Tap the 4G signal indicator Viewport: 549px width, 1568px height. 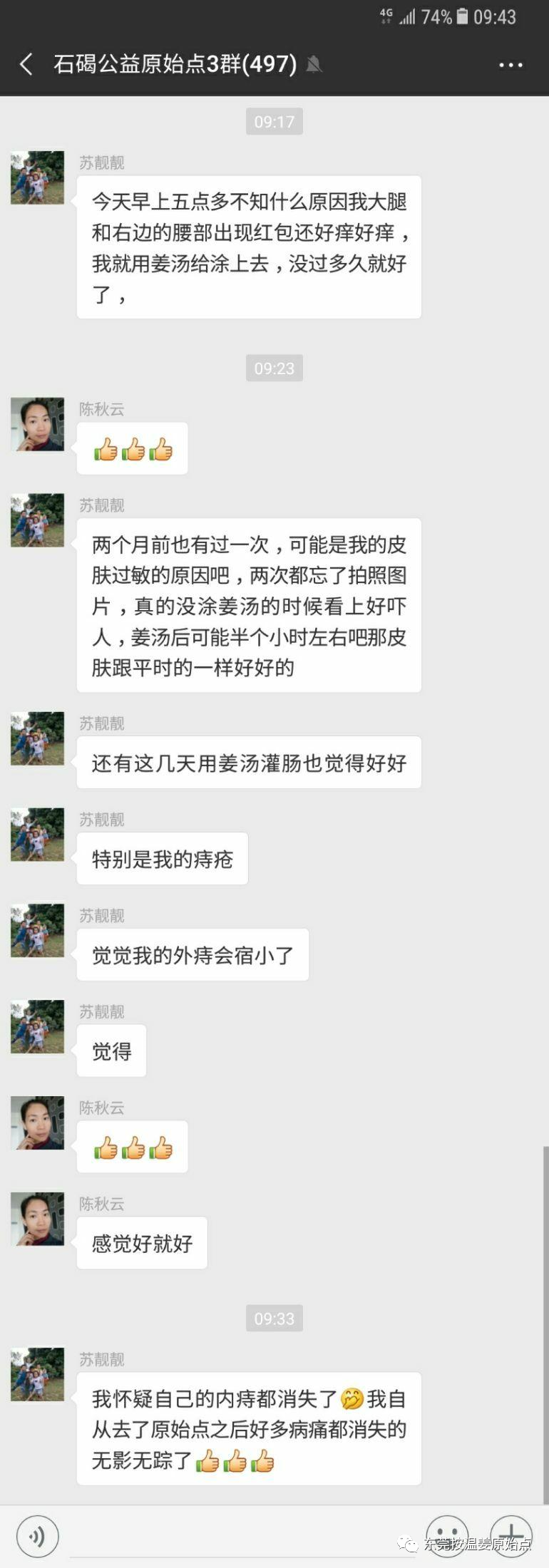coord(385,17)
